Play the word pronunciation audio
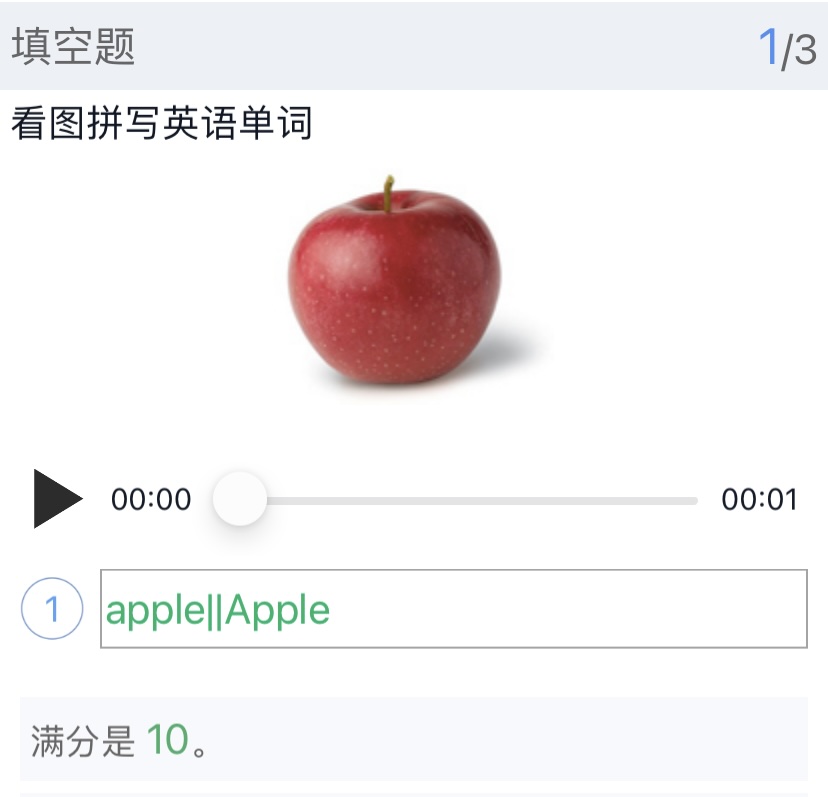This screenshot has height=797, width=828. click(57, 498)
